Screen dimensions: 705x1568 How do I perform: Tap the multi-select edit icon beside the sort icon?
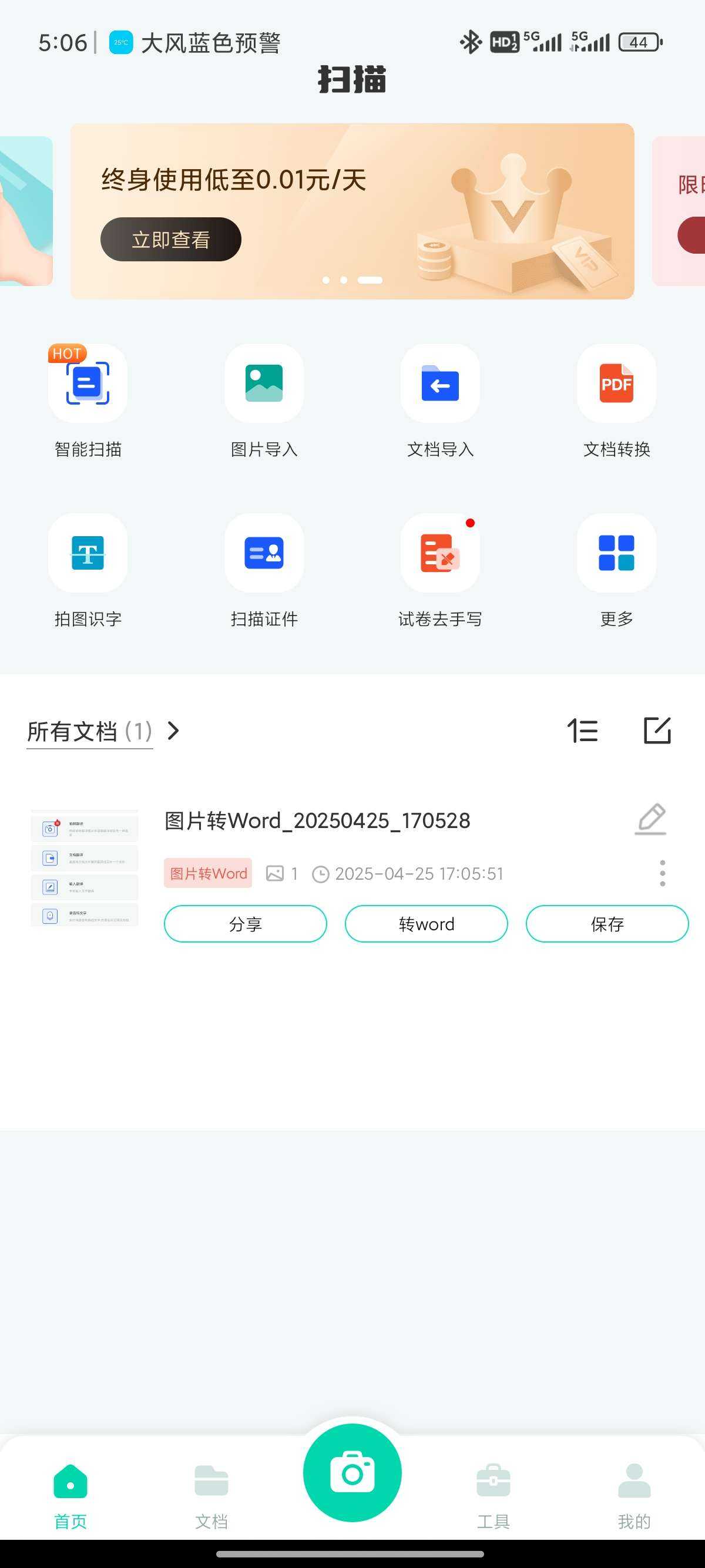tap(657, 731)
